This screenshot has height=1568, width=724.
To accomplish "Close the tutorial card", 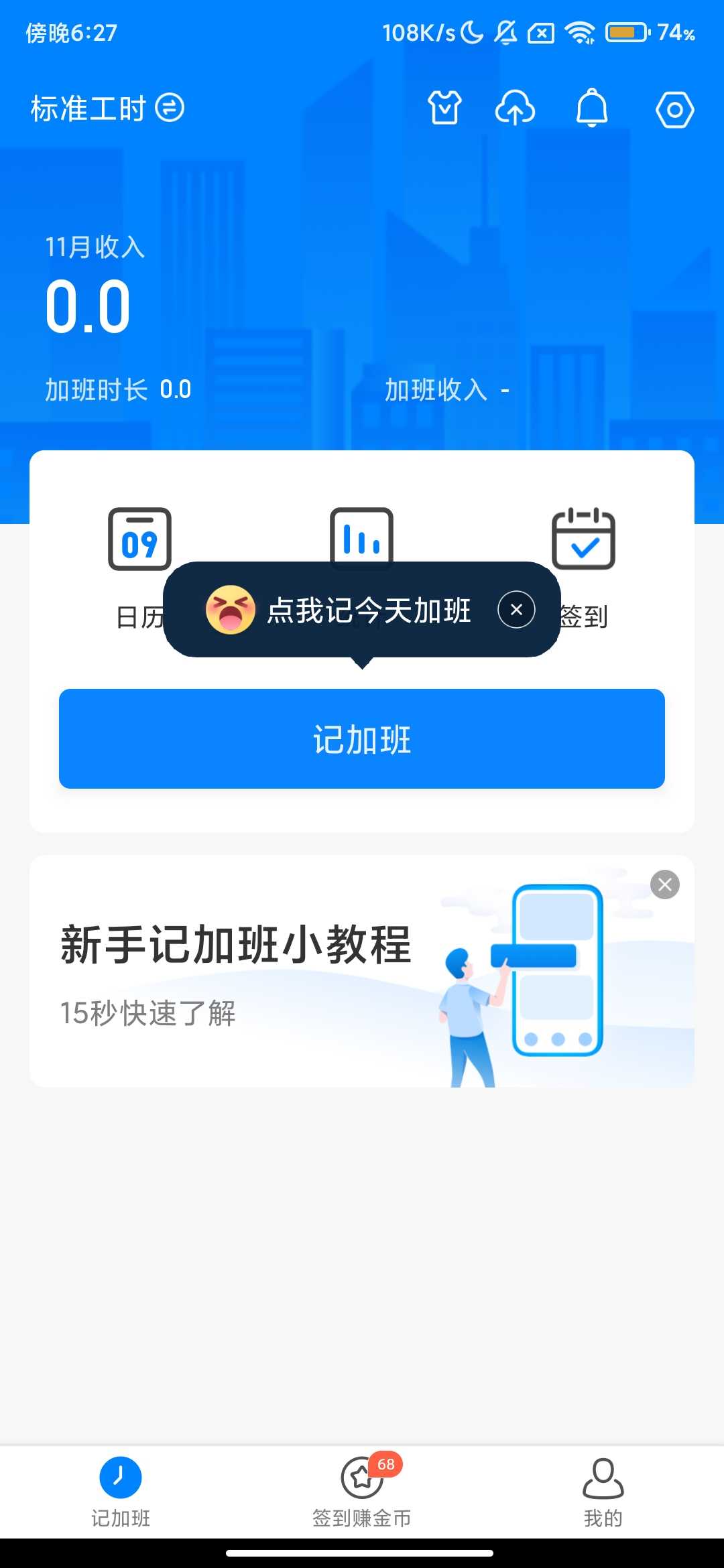I will tap(665, 885).
